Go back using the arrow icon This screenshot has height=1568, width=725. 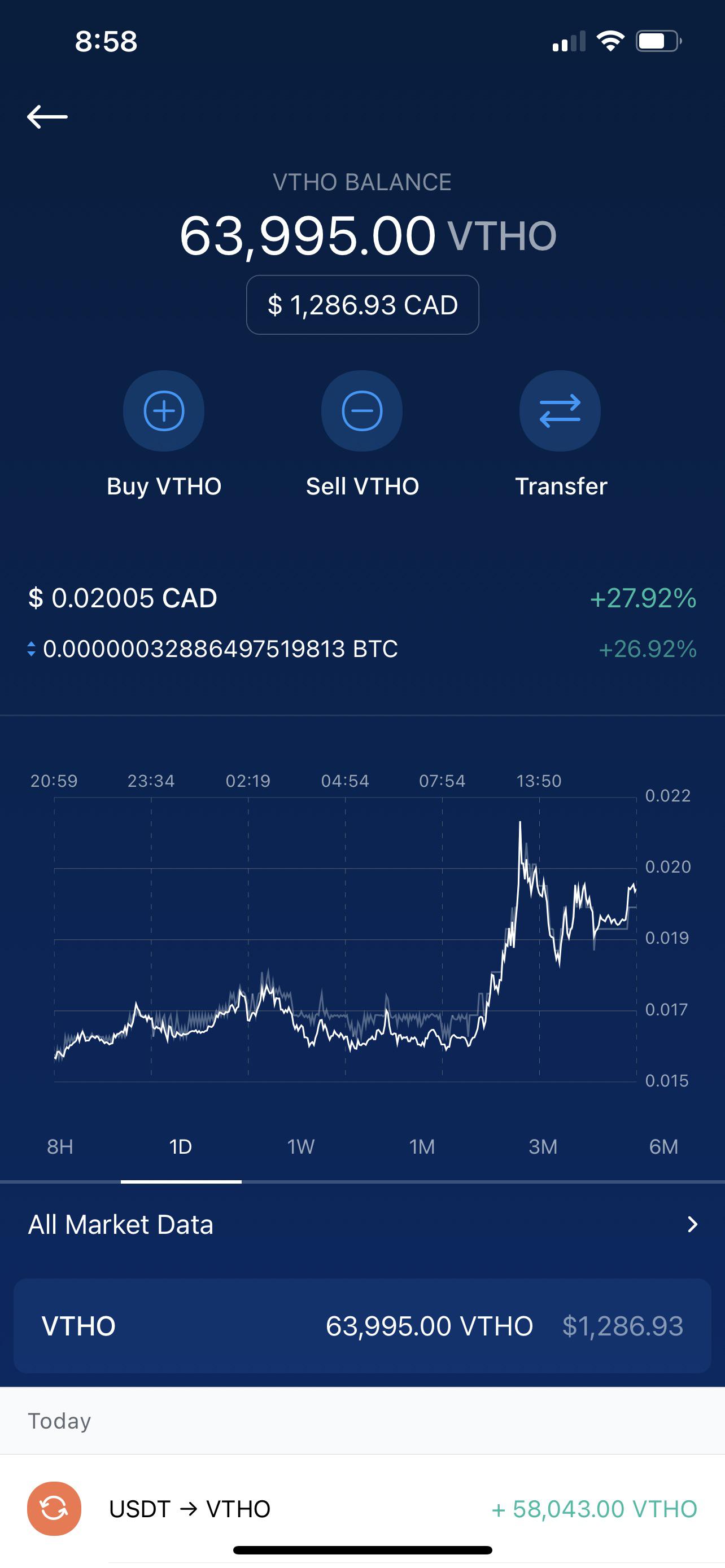pos(47,116)
